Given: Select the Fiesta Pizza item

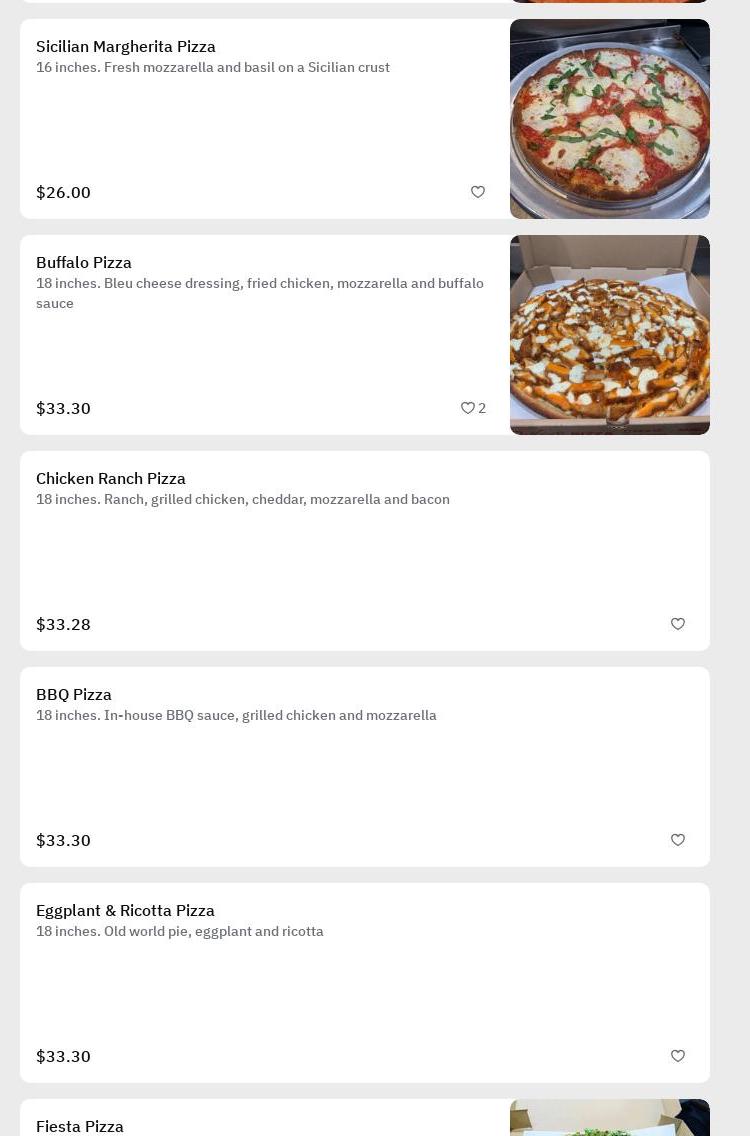Looking at the screenshot, I should click(x=80, y=1126).
